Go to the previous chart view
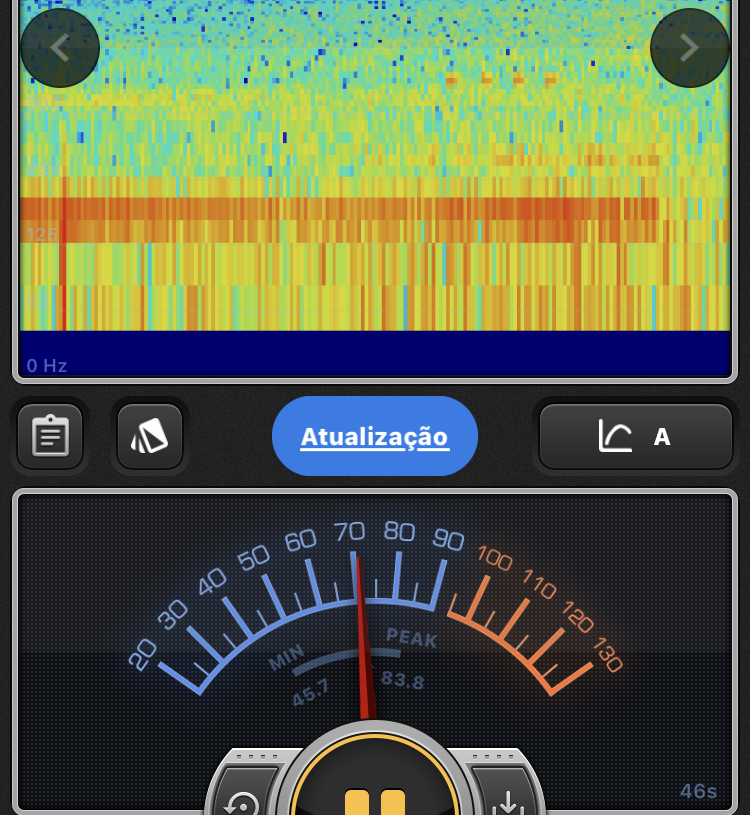 [x=60, y=47]
